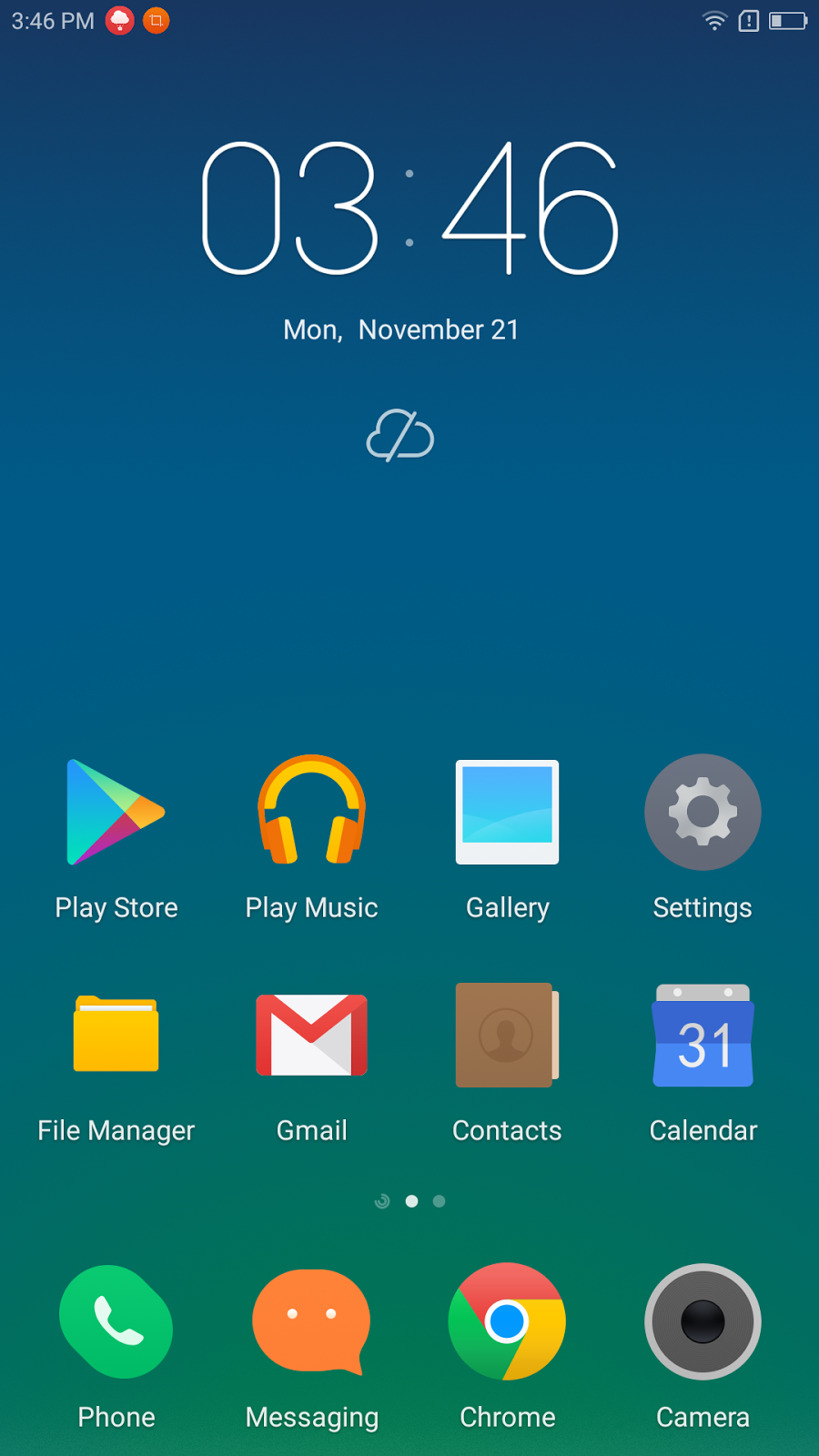Launch the Phone dialer

pyautogui.click(x=116, y=1321)
